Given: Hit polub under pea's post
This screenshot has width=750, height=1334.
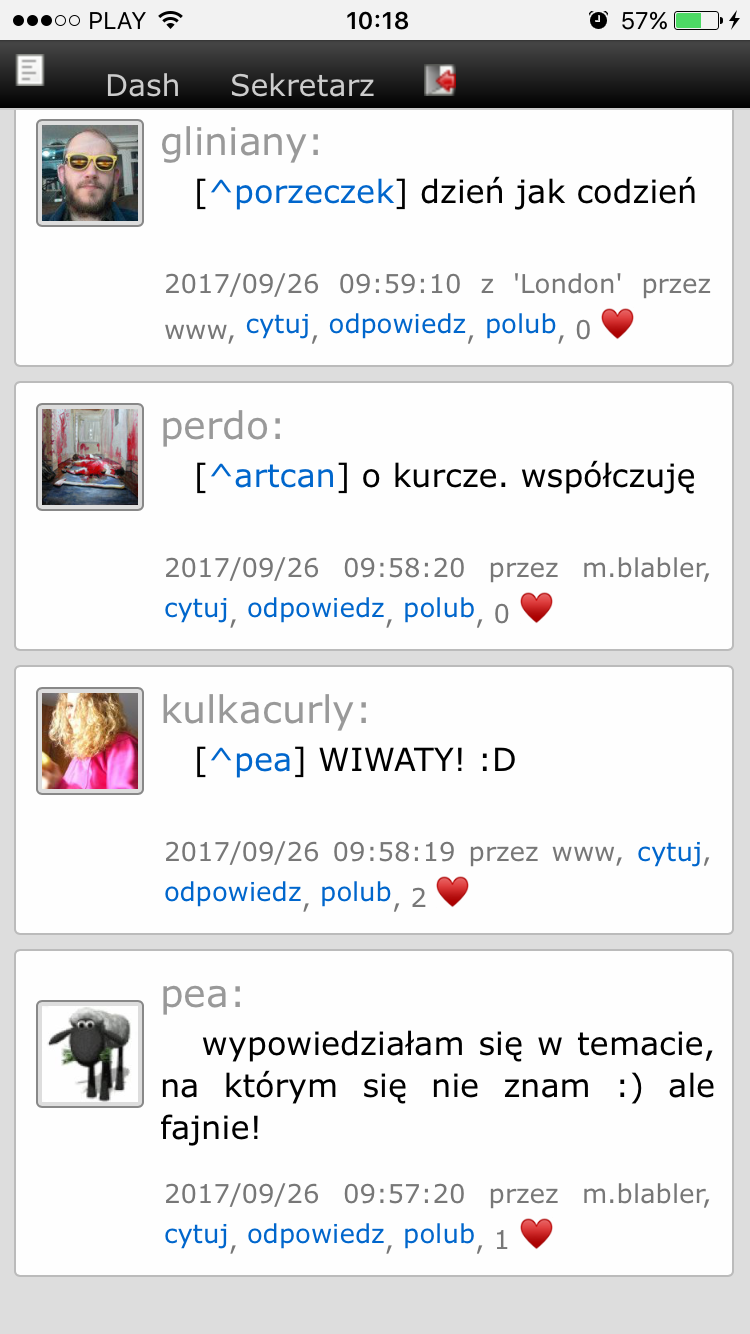Looking at the screenshot, I should [438, 1234].
